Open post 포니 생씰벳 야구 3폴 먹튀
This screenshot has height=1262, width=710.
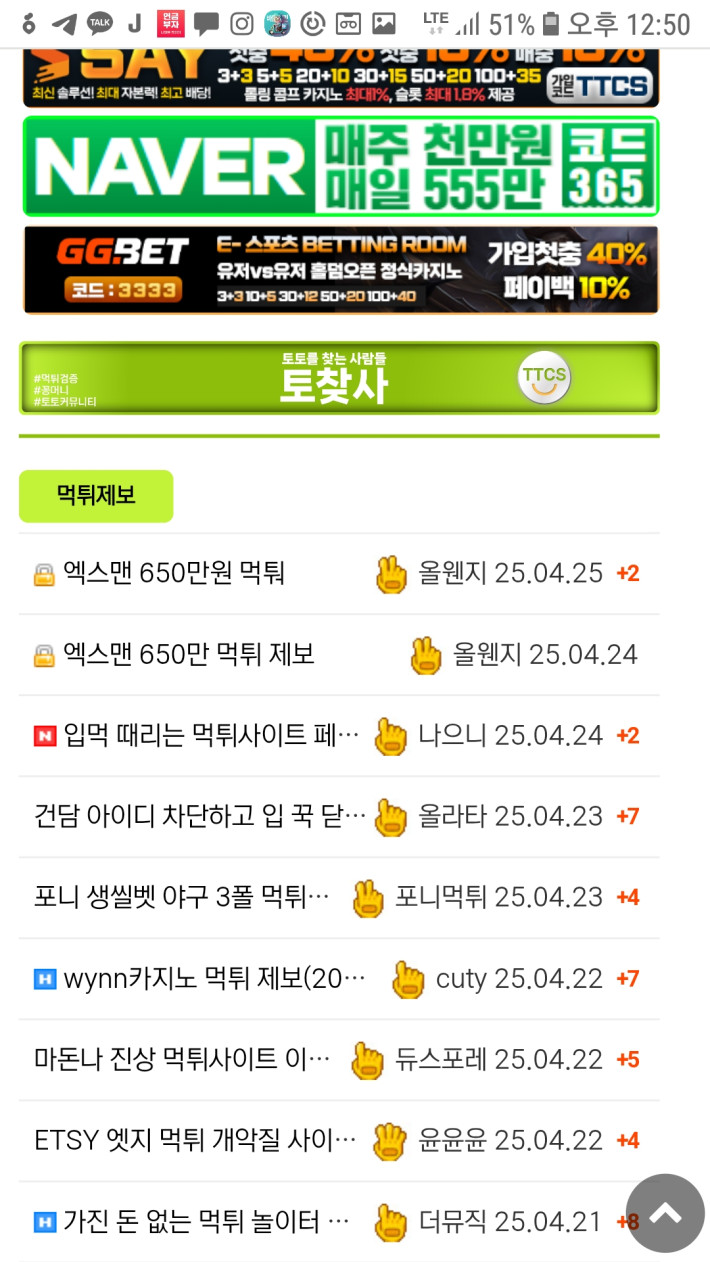coord(182,898)
